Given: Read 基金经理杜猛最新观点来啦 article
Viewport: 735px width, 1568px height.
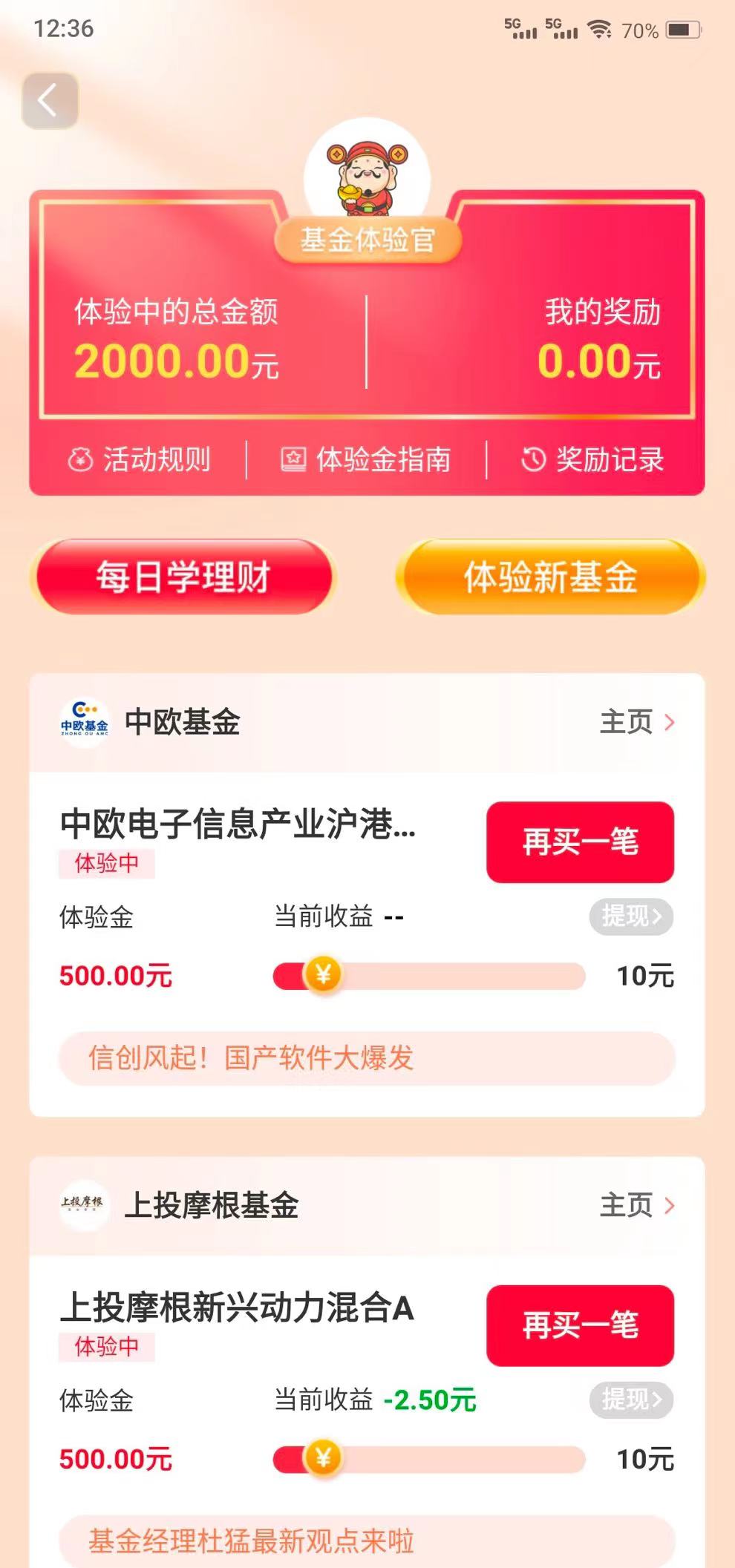Looking at the screenshot, I should pos(367,1541).
